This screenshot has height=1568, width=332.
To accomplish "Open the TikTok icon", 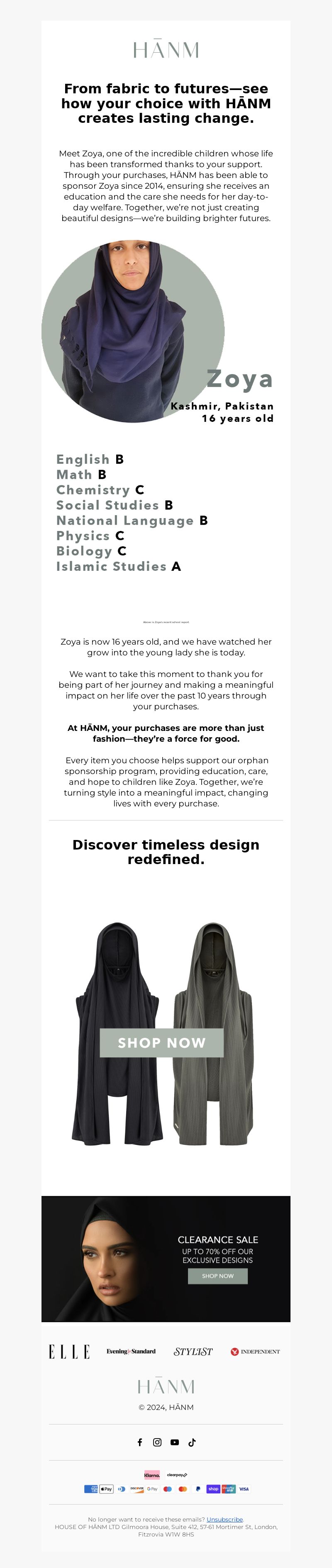I will pyautogui.click(x=192, y=1442).
